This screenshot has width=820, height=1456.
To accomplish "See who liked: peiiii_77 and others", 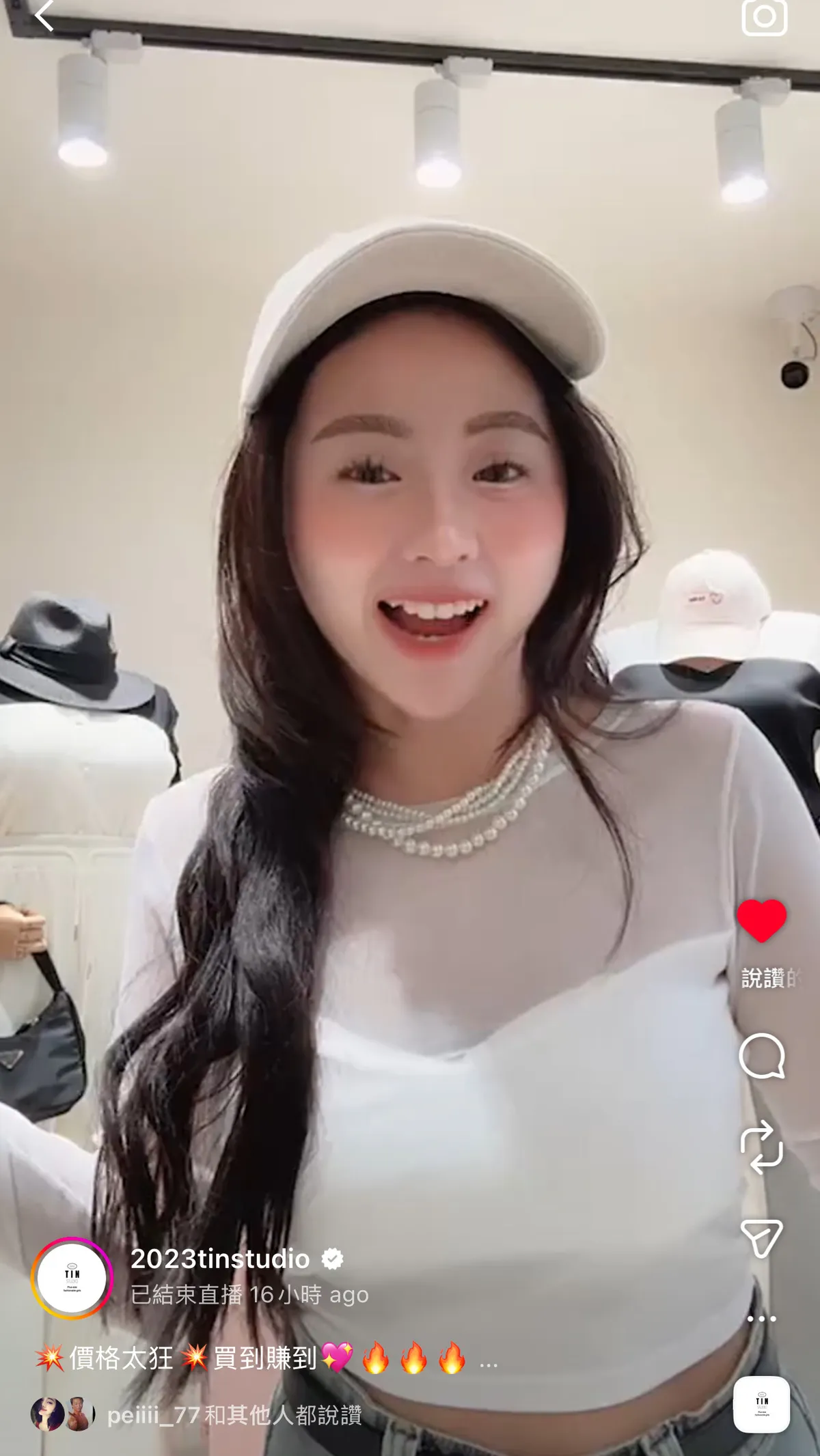I will [234, 1415].
